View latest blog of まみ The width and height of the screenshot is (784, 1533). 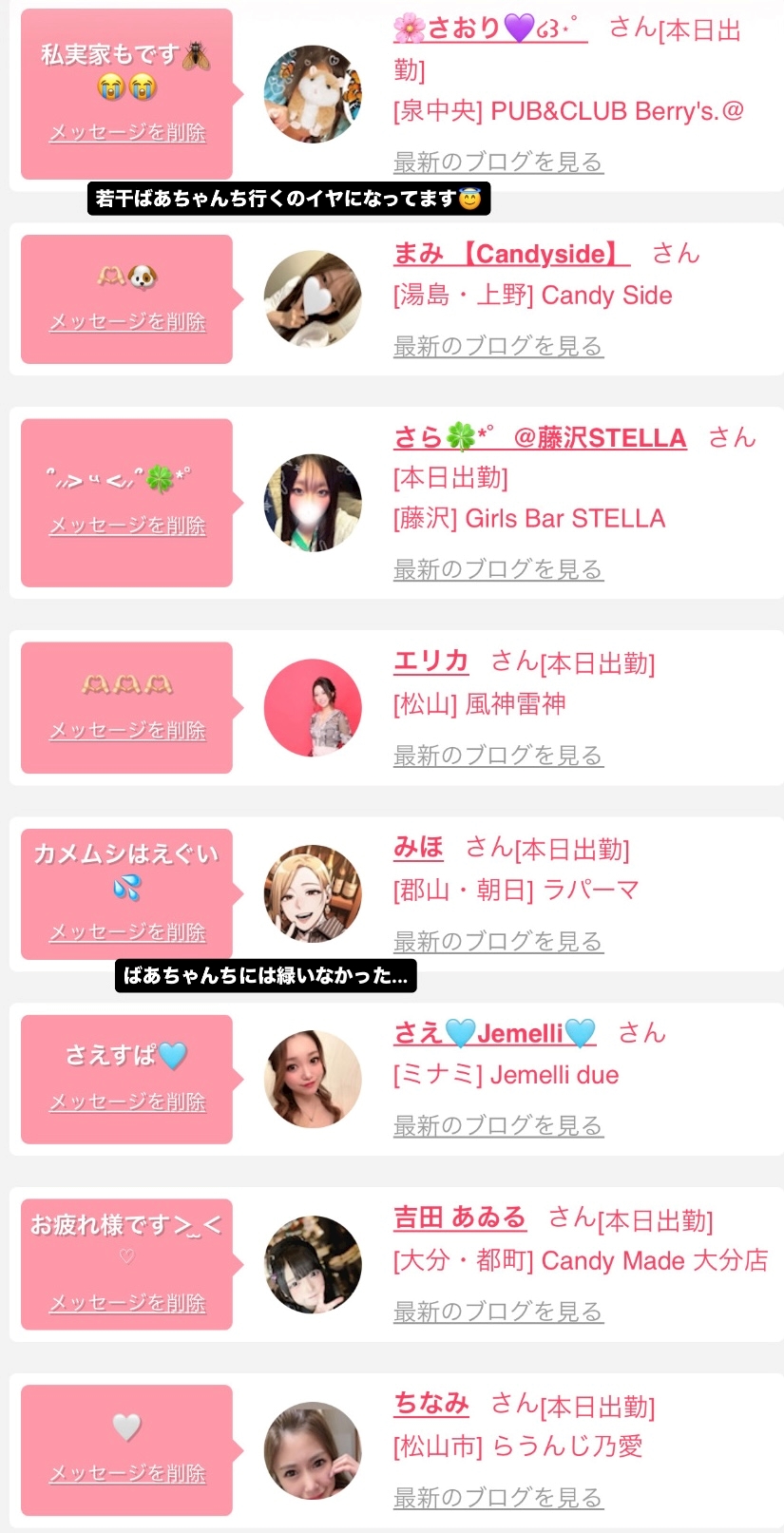pos(498,347)
